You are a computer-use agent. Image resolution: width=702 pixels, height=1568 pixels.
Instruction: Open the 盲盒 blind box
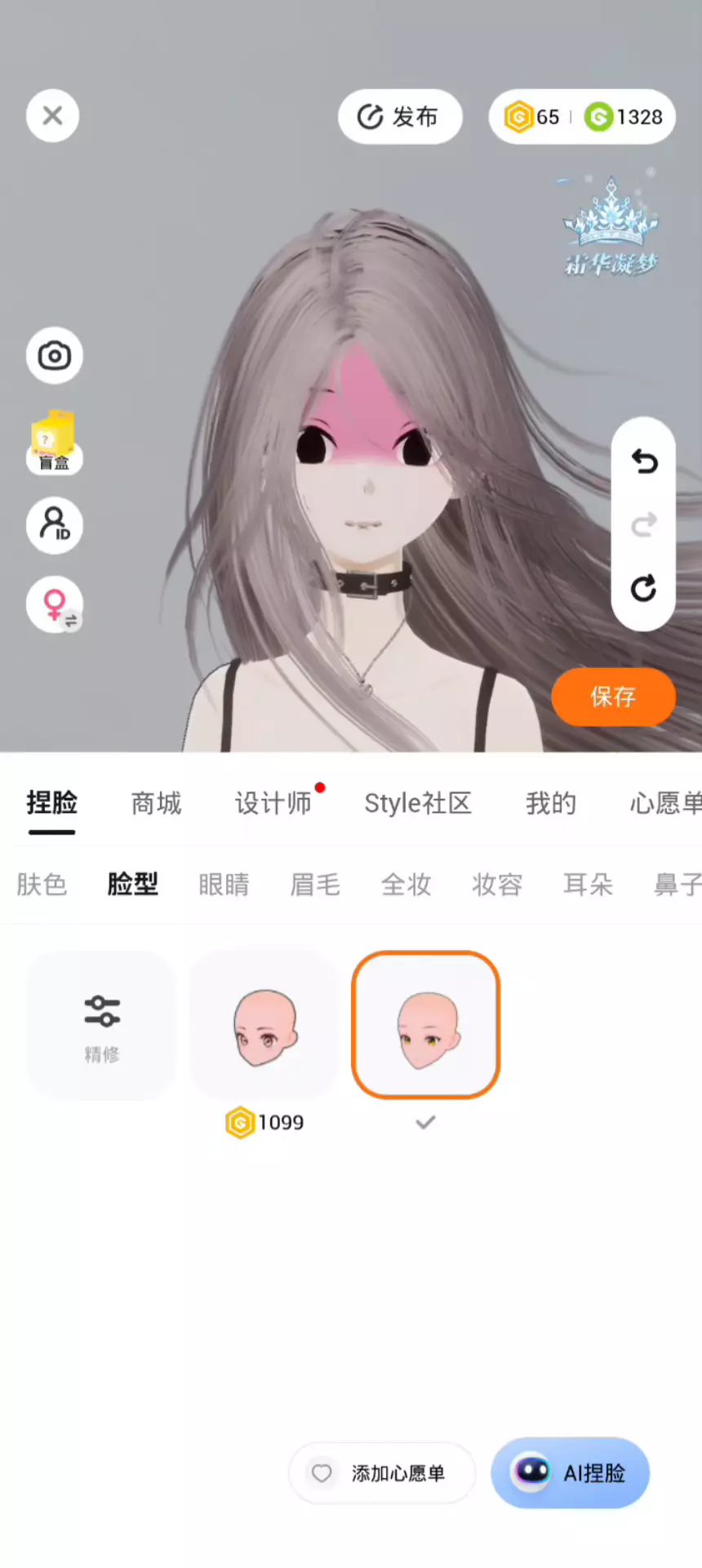click(54, 442)
